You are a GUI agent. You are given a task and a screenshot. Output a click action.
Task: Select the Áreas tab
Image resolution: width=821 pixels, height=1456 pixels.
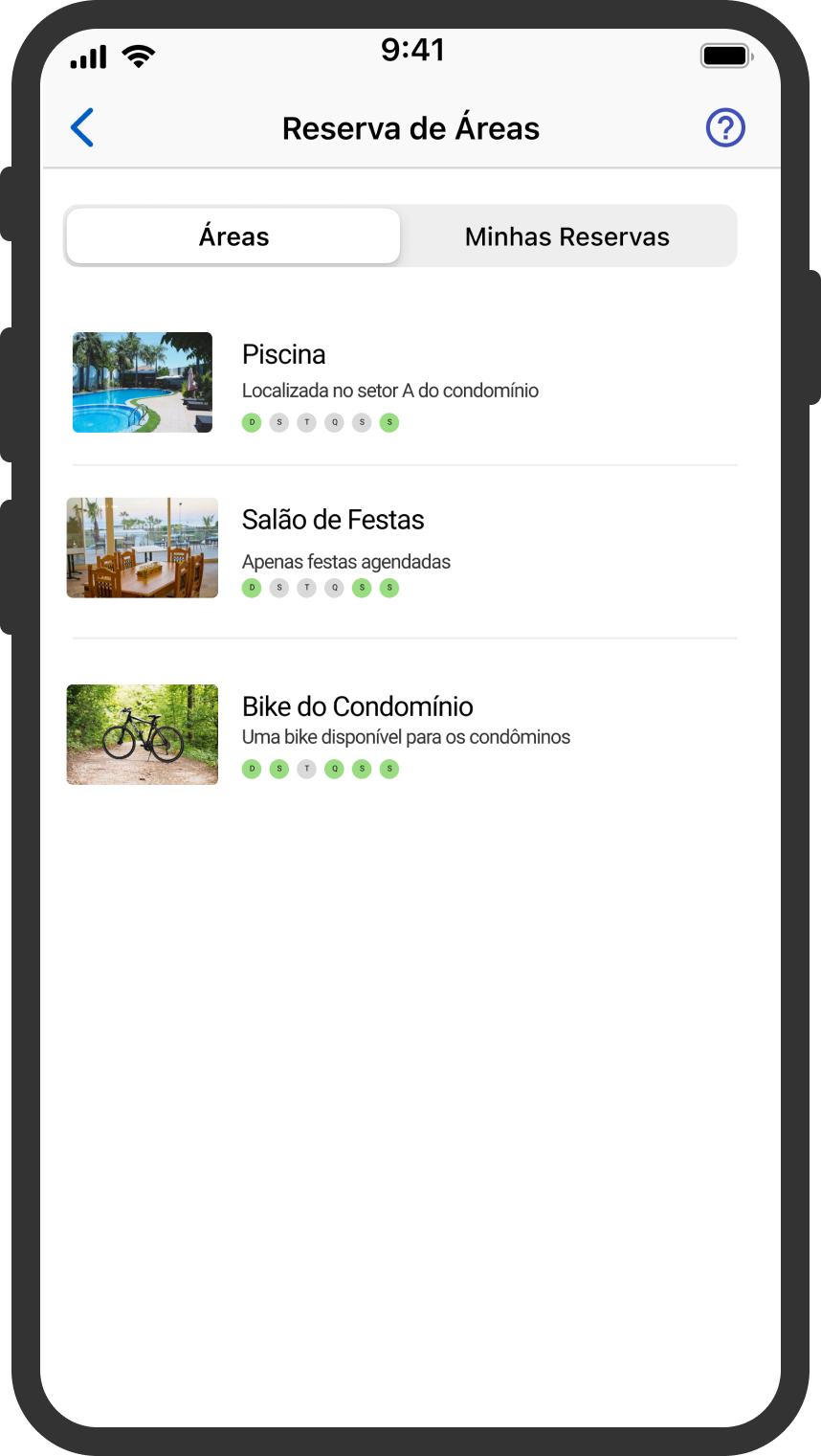pyautogui.click(x=233, y=235)
